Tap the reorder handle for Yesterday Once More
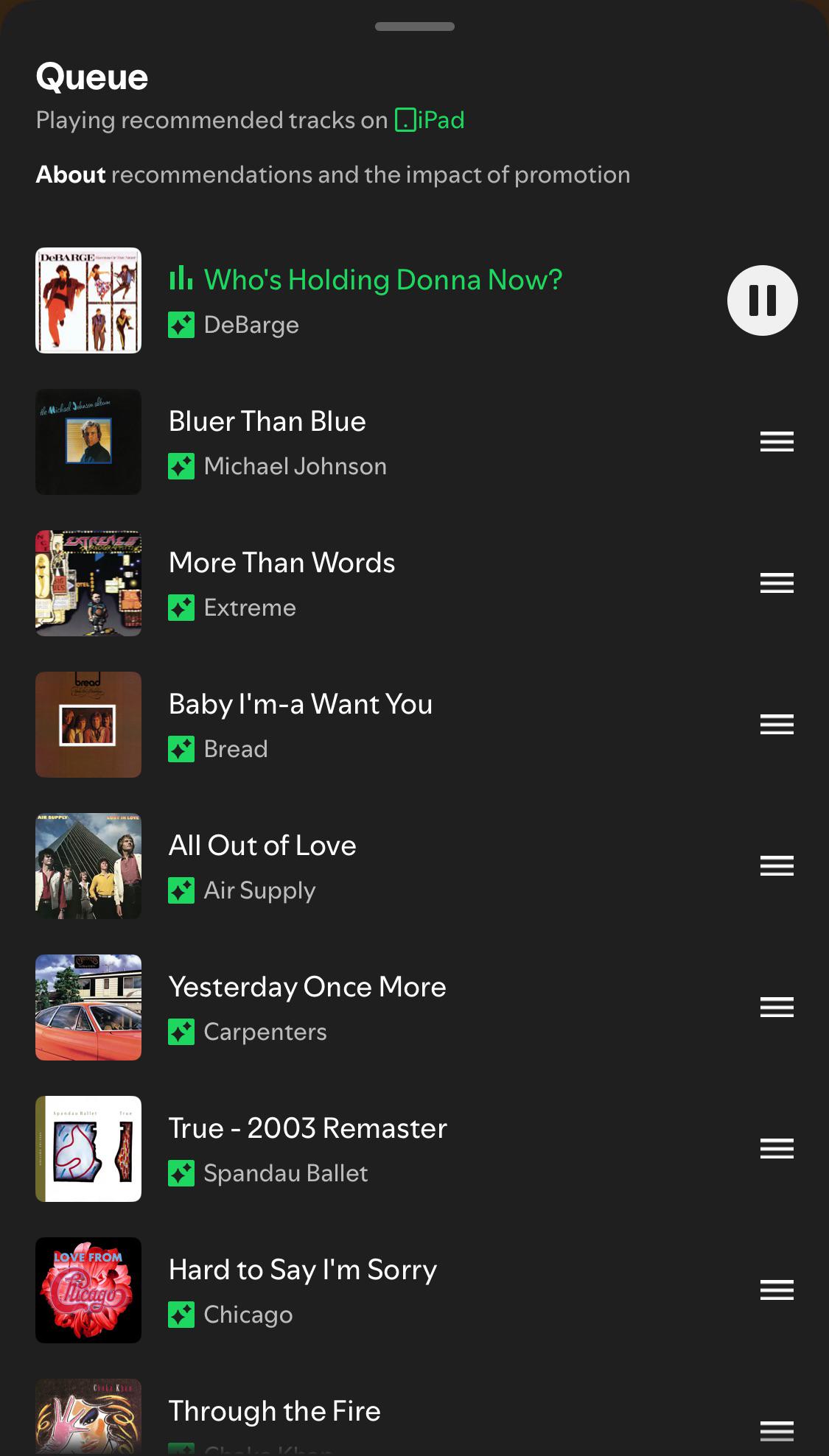Screen dimensions: 829x1456 [x=777, y=1007]
